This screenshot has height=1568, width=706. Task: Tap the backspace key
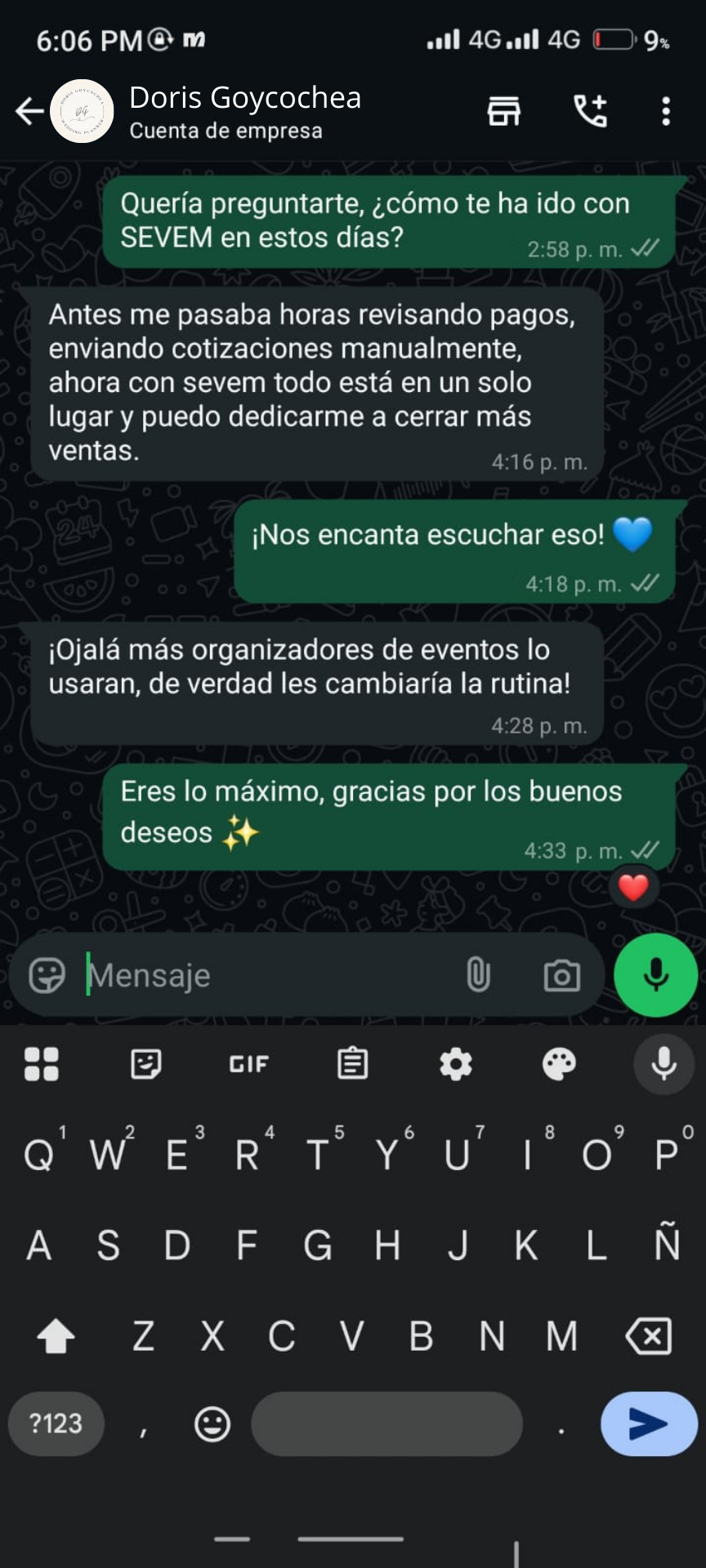(x=648, y=1336)
